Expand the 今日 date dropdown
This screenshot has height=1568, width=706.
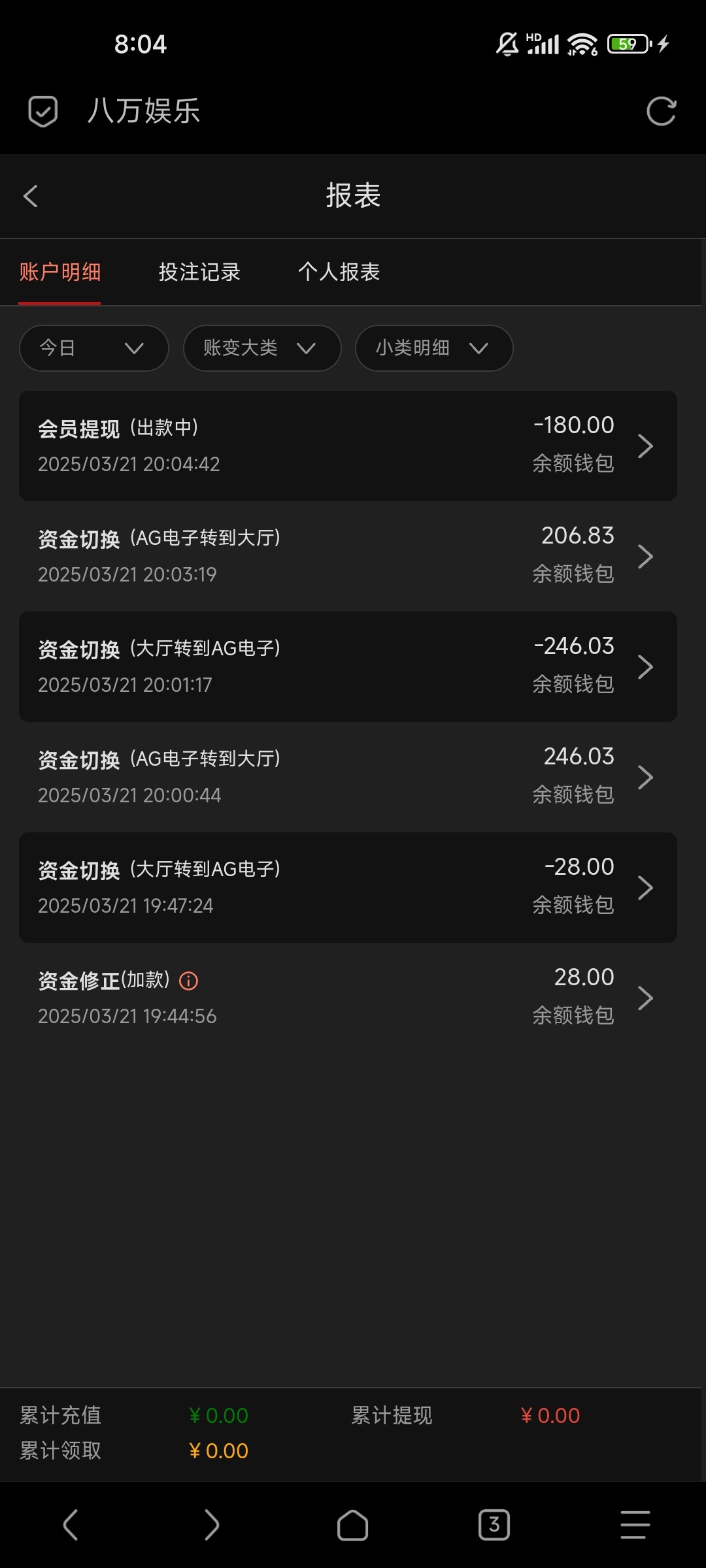click(x=94, y=348)
